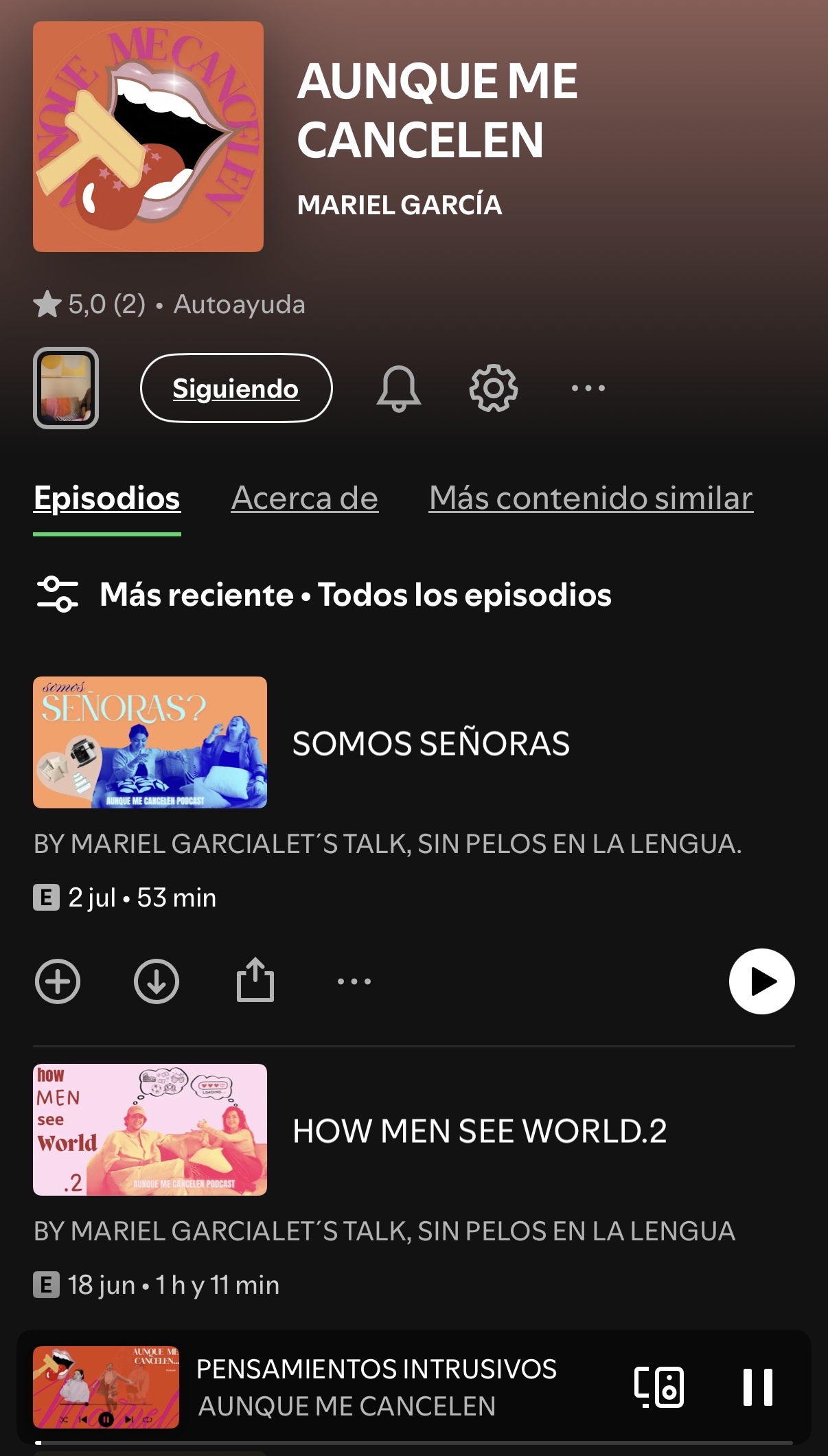Switch to Más contenido similar tab

pyautogui.click(x=591, y=499)
